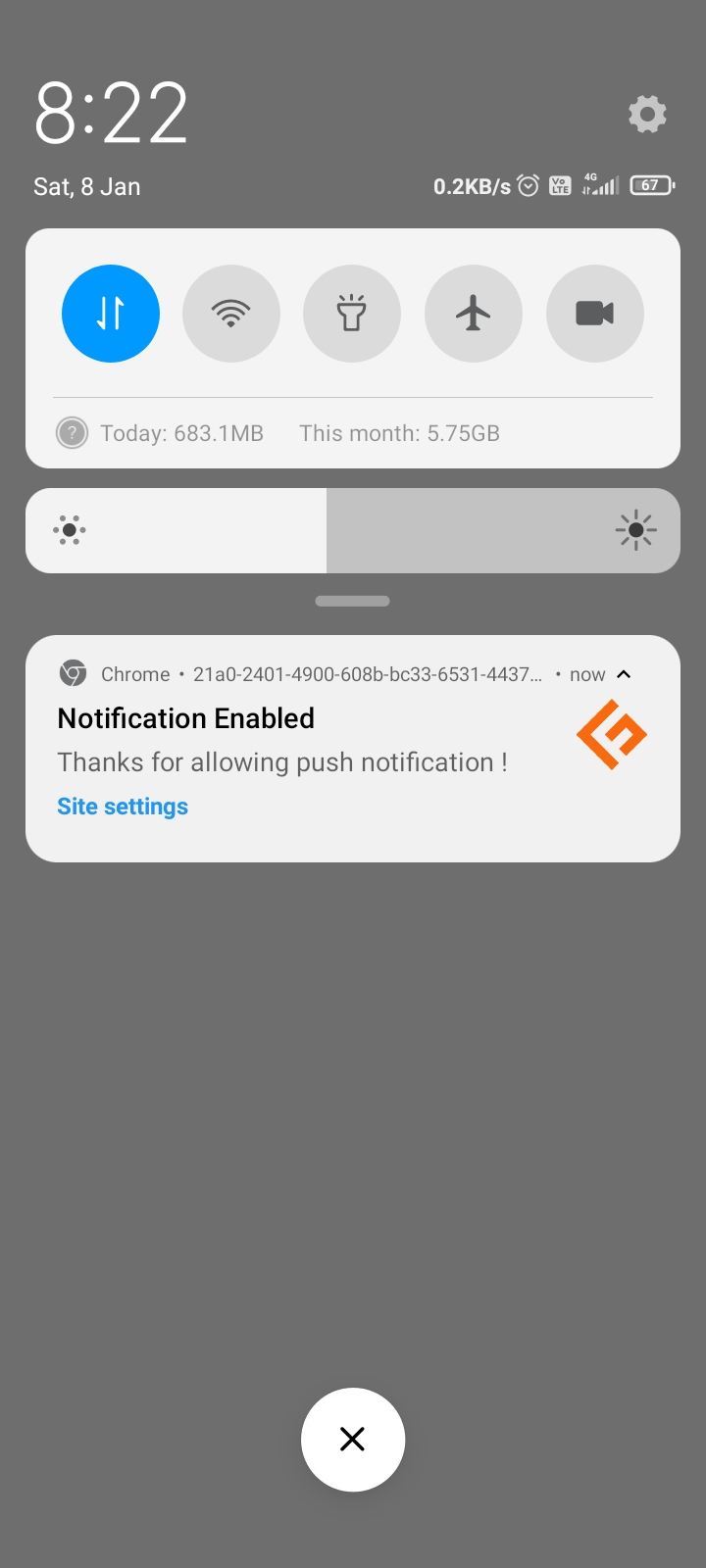Open the Notification Enabled notification
This screenshot has width=706, height=1568.
353,749
